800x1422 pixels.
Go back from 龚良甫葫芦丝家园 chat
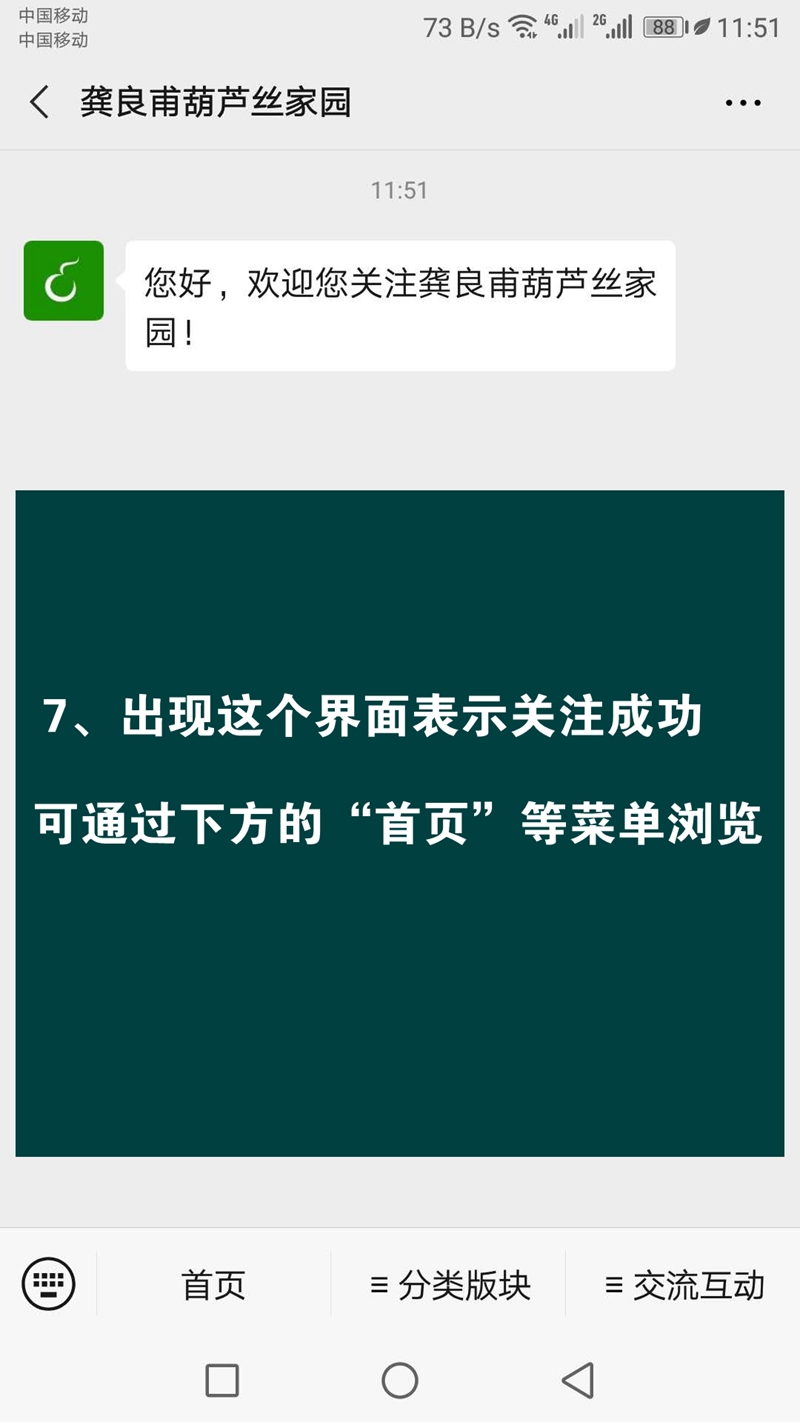pos(40,102)
